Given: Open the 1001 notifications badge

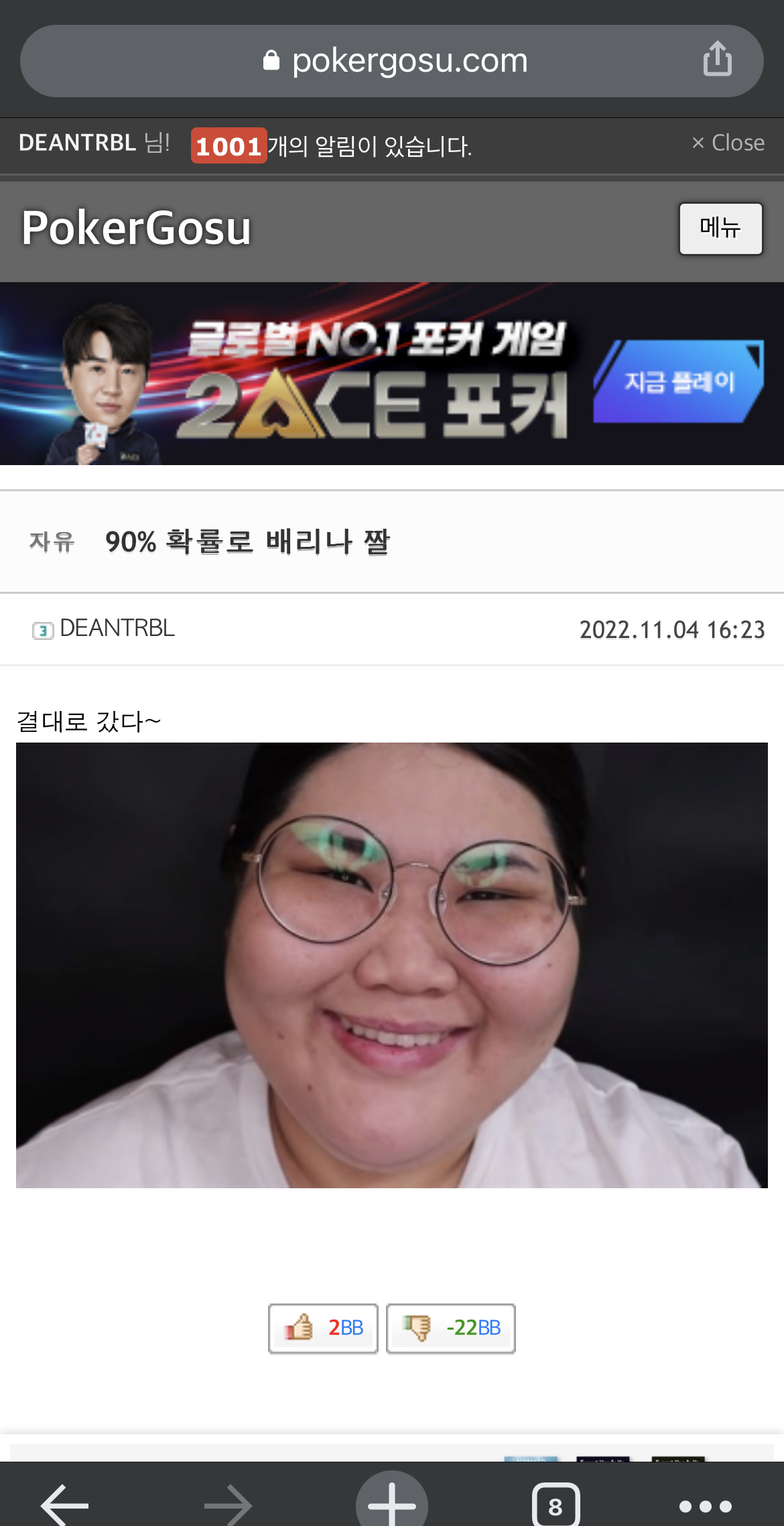Looking at the screenshot, I should 228,145.
